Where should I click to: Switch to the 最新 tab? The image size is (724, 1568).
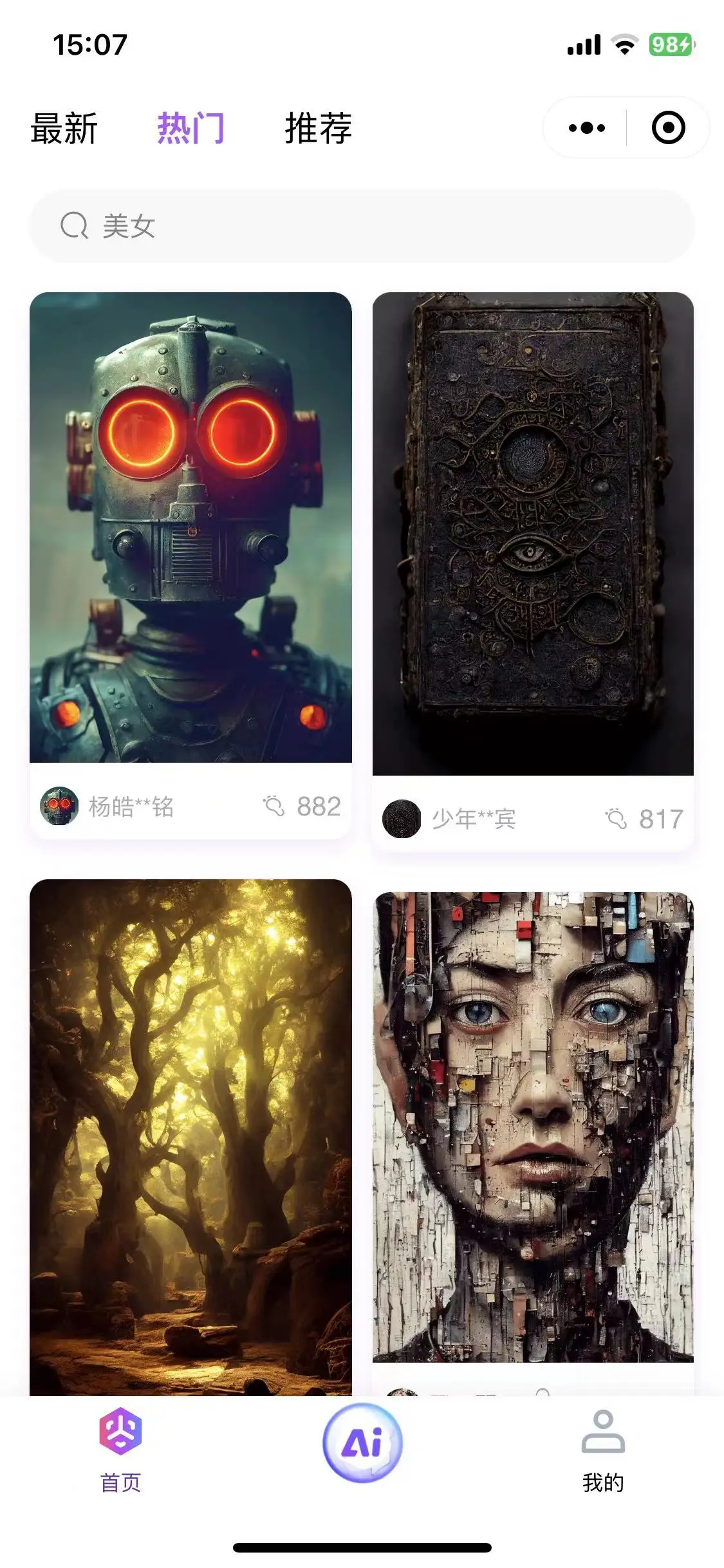[64, 128]
